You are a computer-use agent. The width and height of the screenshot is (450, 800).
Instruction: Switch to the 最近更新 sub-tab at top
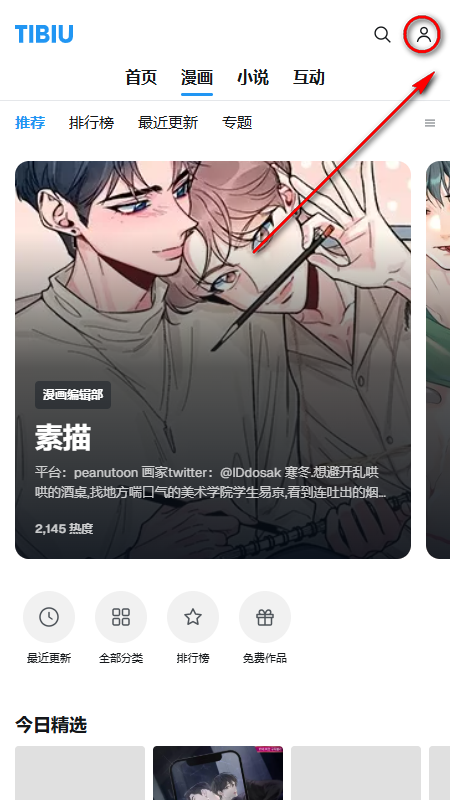(168, 122)
